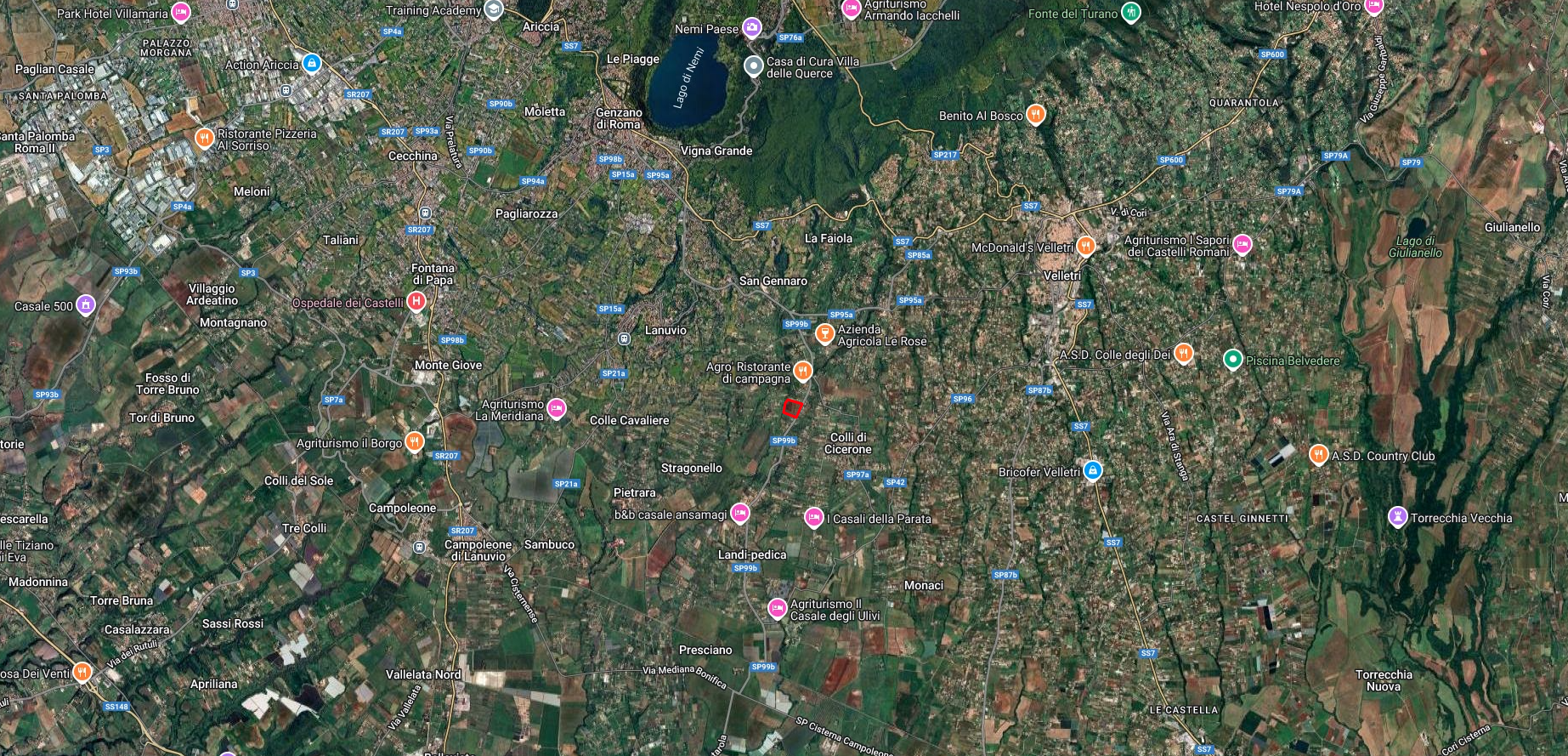The image size is (1568, 756).
Task: Select the McDonald's Velletri restaurant pin
Action: pyautogui.click(x=1085, y=246)
